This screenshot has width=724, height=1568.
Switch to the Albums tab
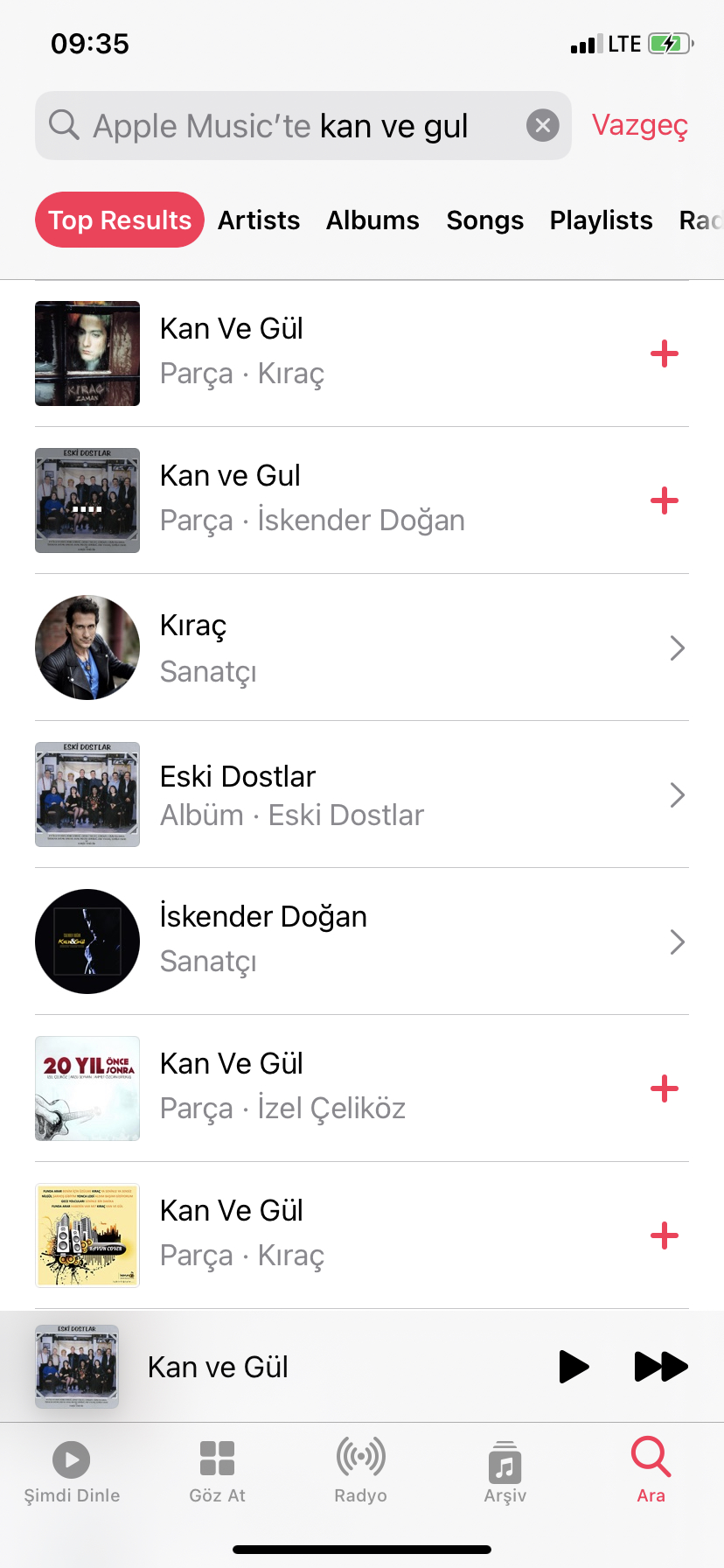coord(372,220)
